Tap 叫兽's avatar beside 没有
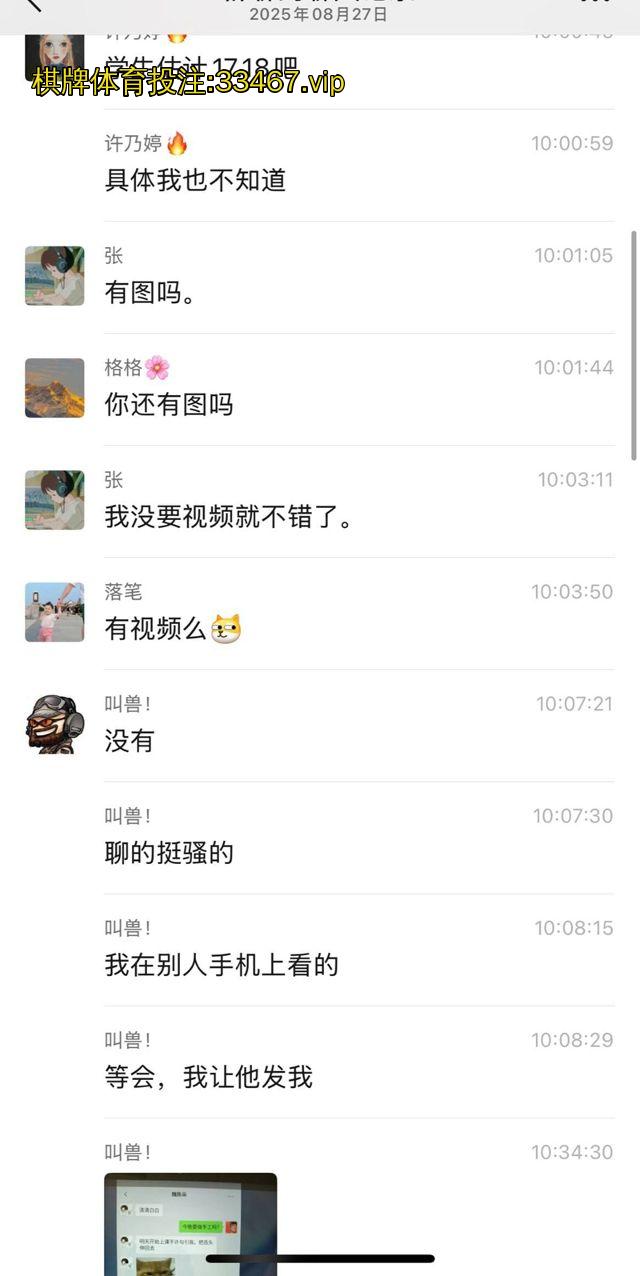640x1276 pixels. pos(54,724)
